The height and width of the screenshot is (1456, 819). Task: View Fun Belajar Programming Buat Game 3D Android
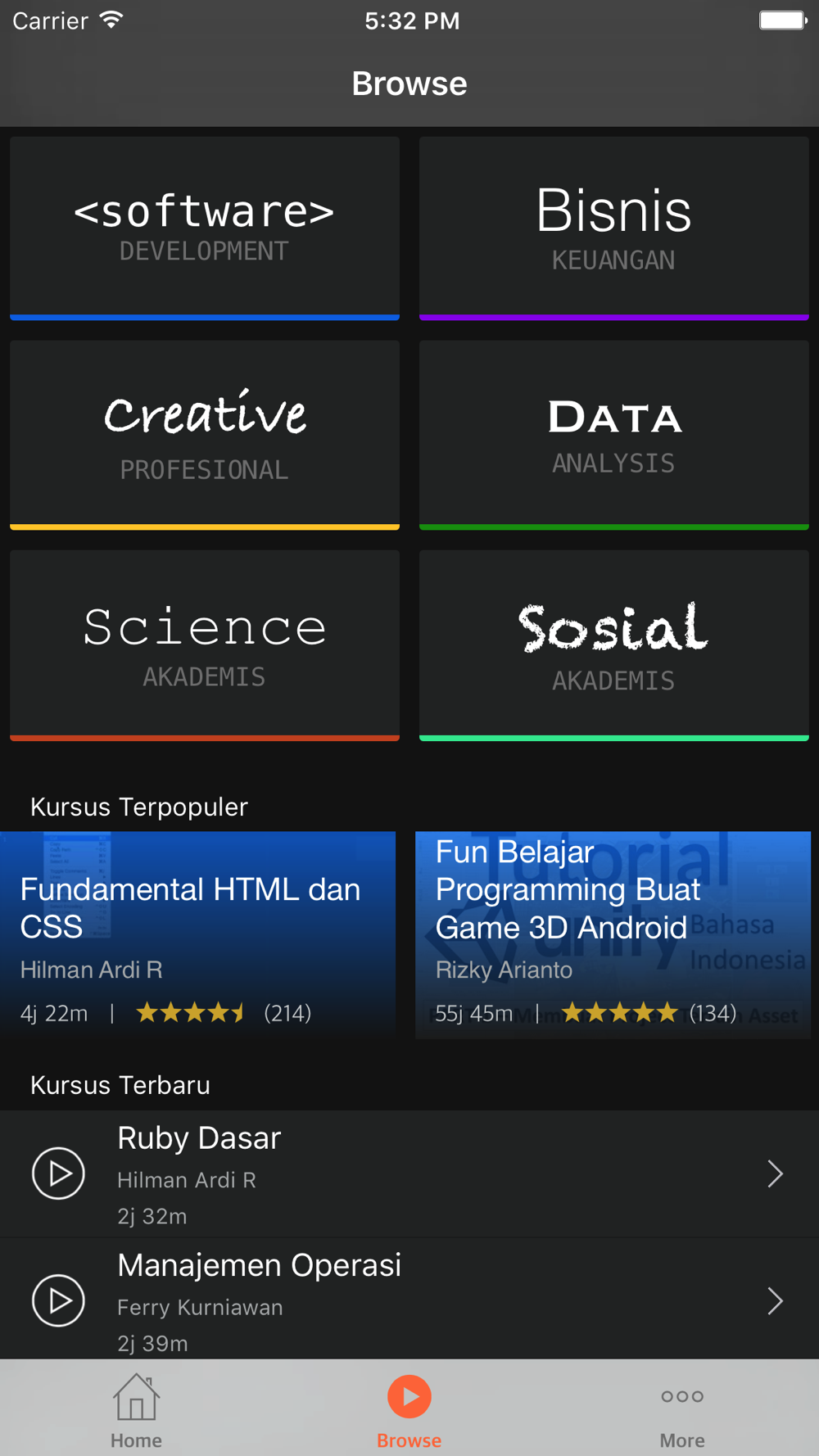tap(613, 935)
